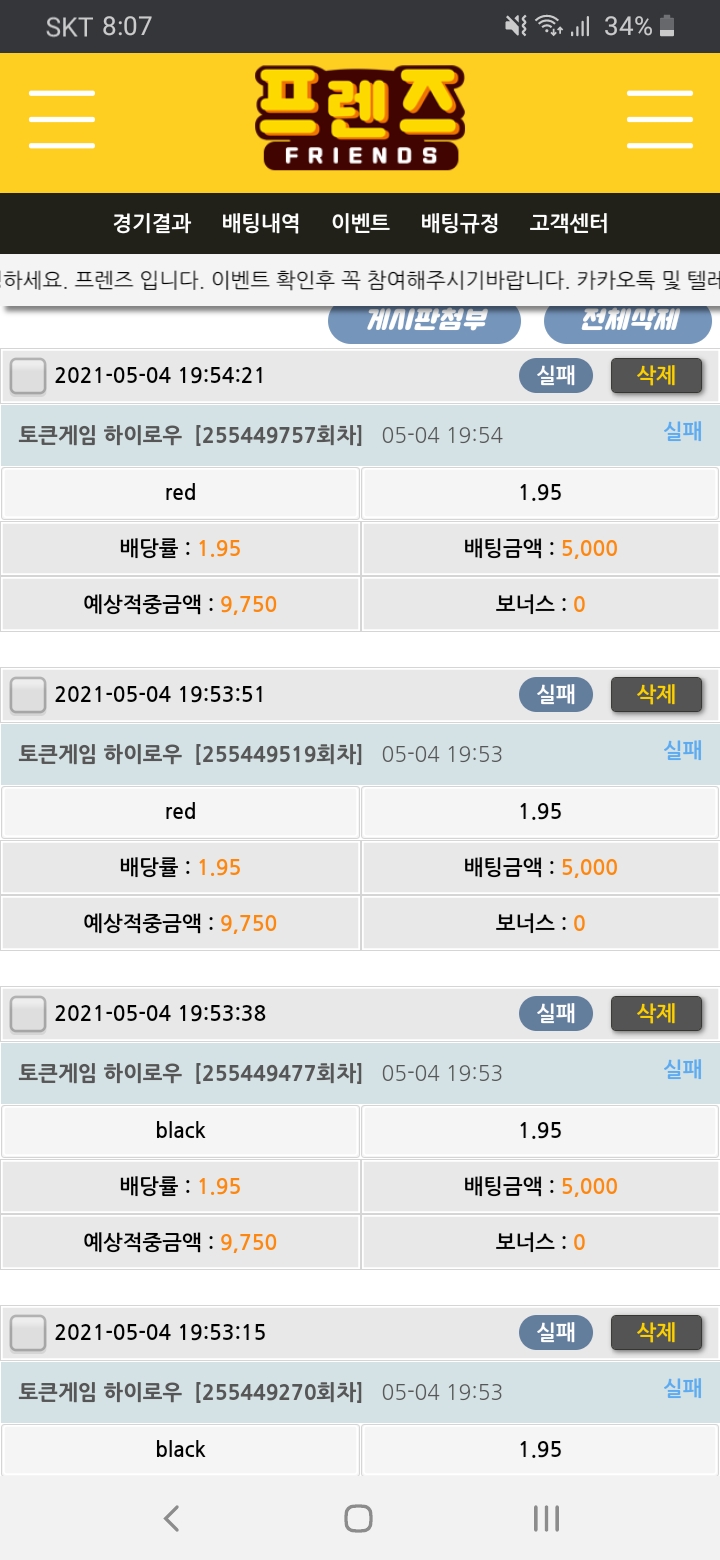The width and height of the screenshot is (720, 1560).
Task: Delete the 19:54:21 bet record
Action: click(x=656, y=376)
